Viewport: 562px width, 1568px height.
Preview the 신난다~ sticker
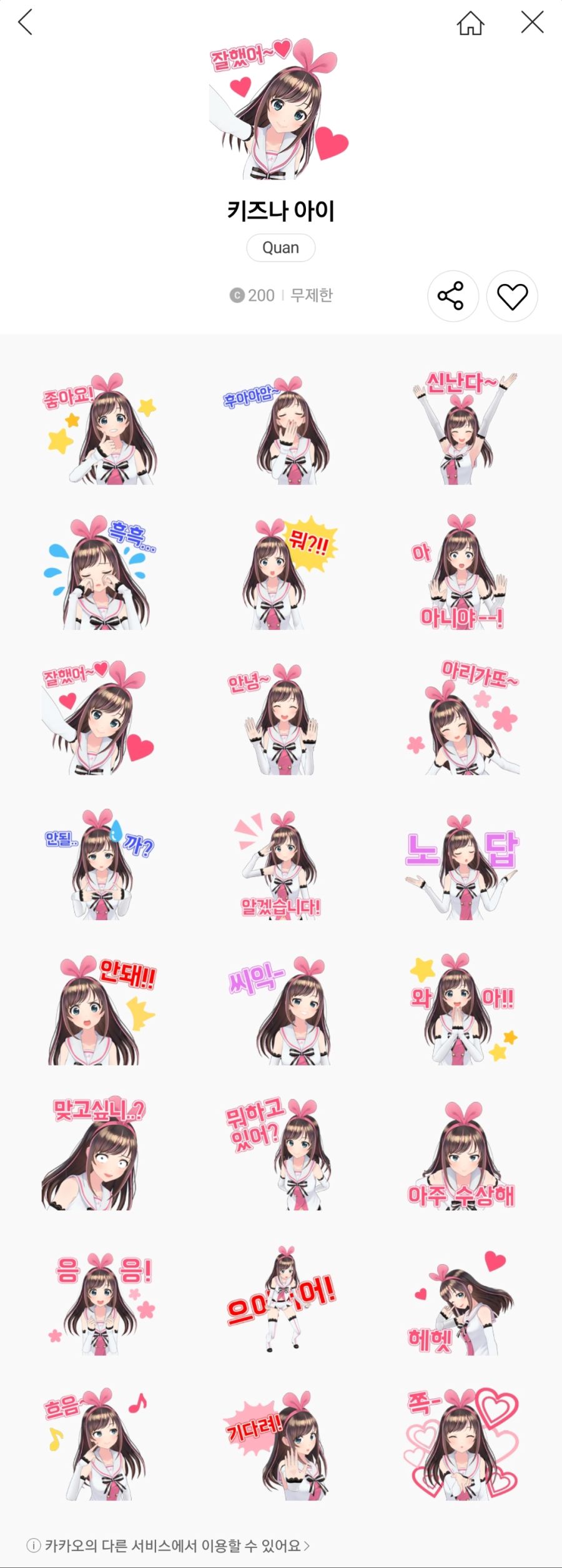click(x=463, y=429)
